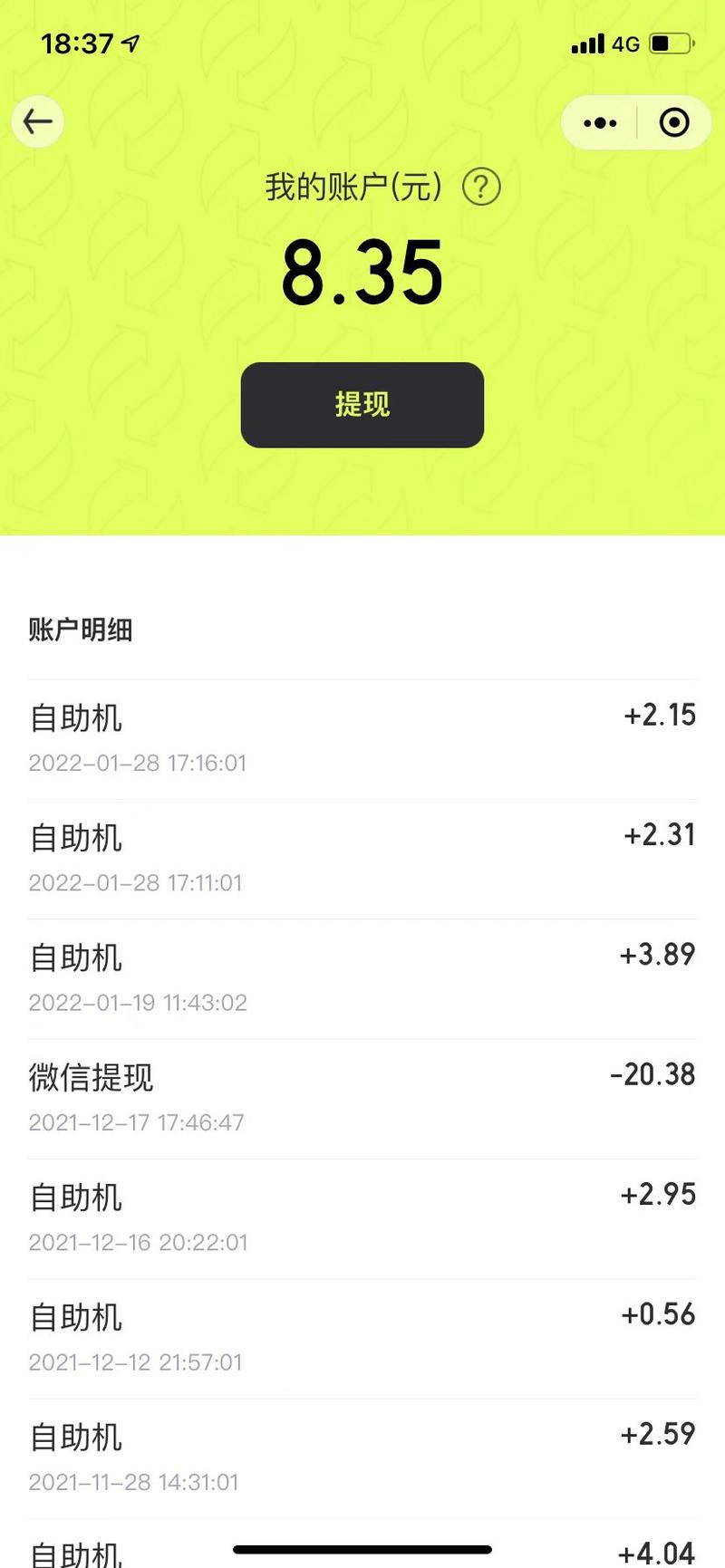The image size is (725, 1568).
Task: Tap the 账户明细 section header
Action: 80,630
